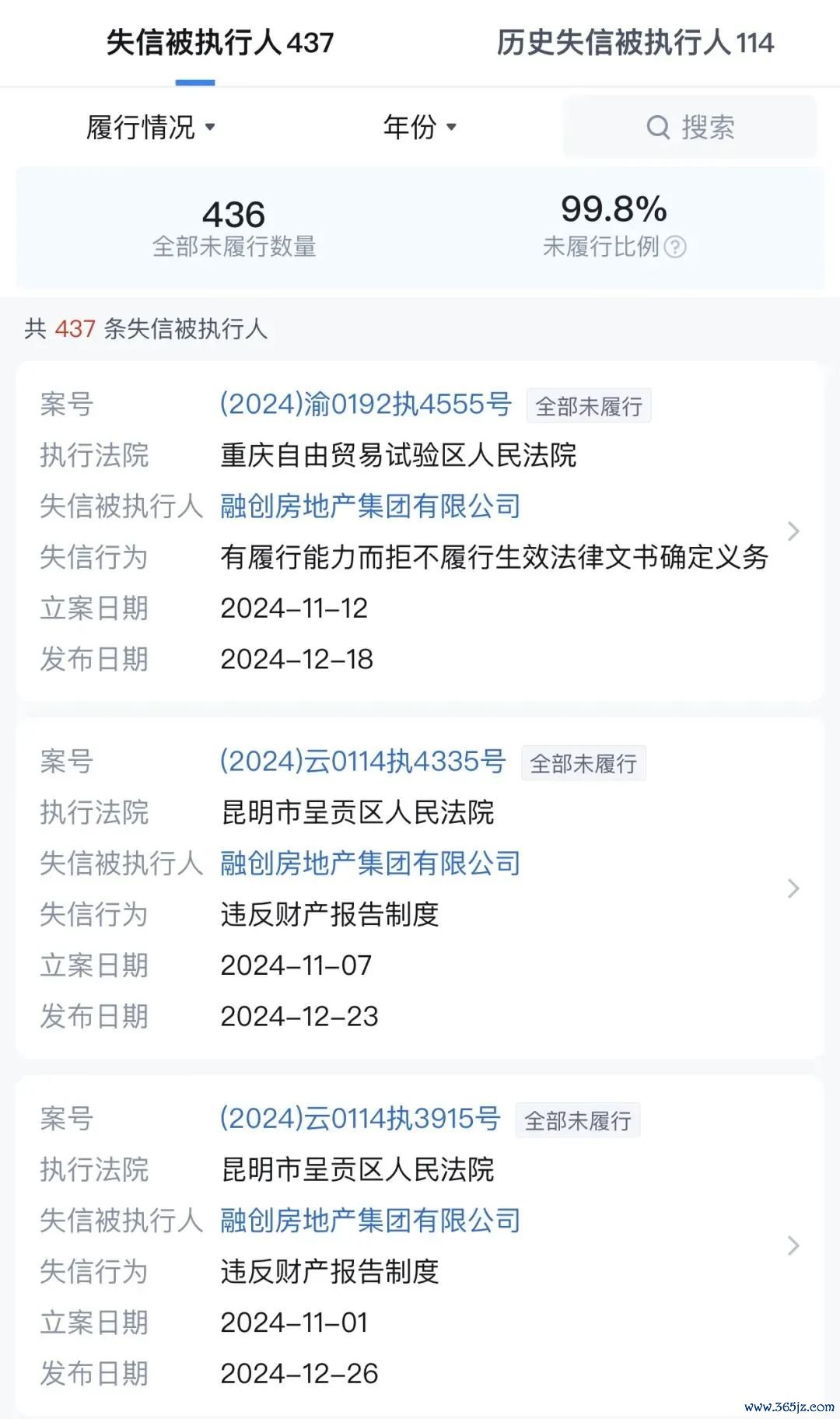Show the 未履行比例 help question mark
This screenshot has height=1419, width=840.
pyautogui.click(x=675, y=247)
